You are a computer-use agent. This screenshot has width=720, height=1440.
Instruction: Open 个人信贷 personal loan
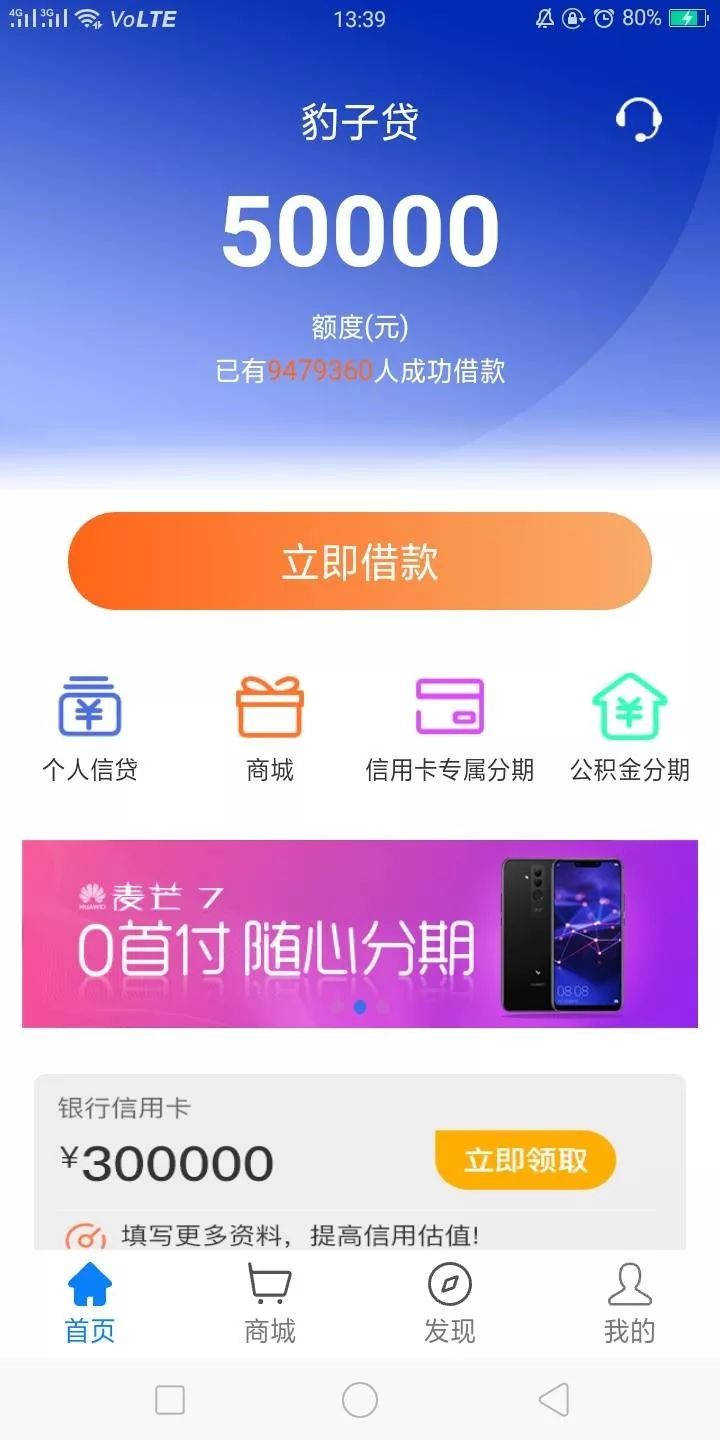tap(90, 728)
